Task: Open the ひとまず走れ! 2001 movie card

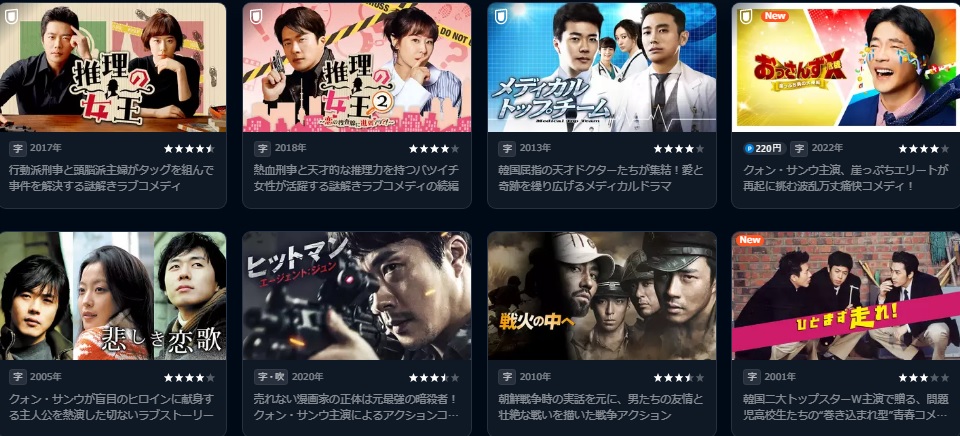Action: (x=845, y=296)
